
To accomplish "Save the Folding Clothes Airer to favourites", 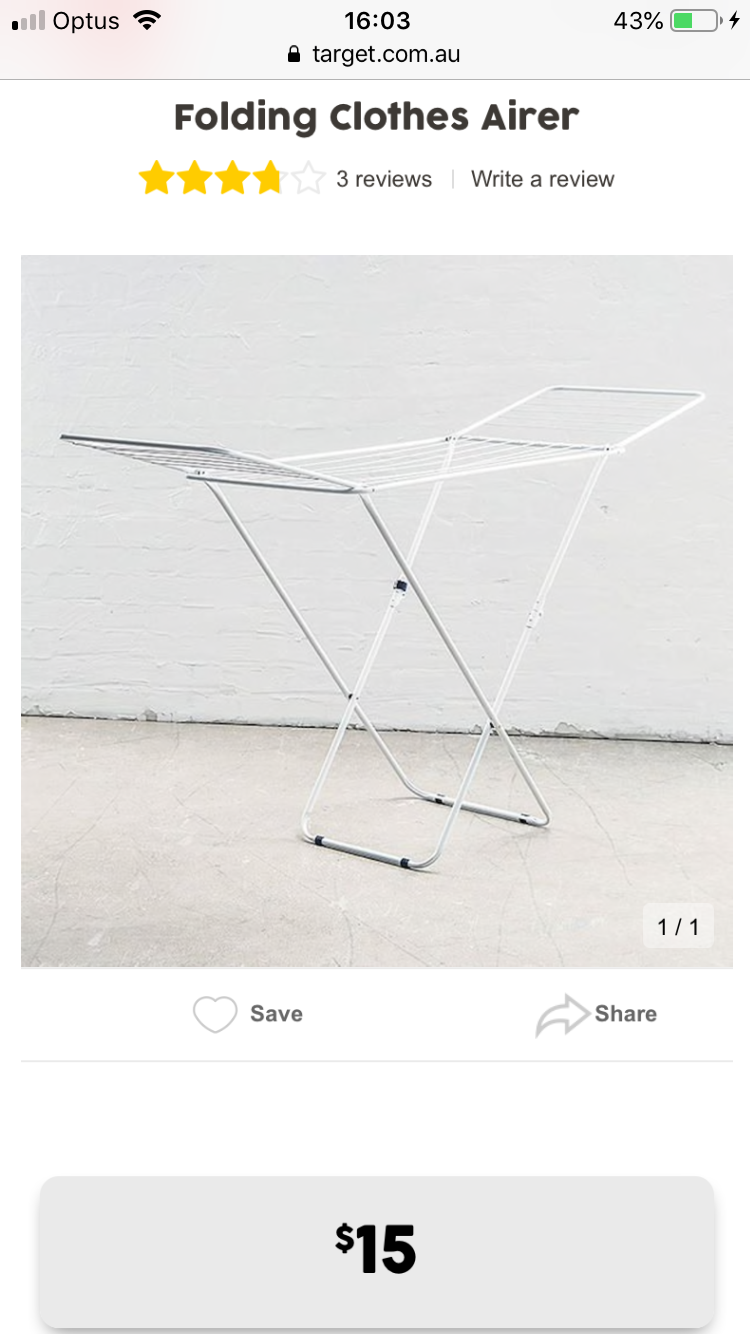I will point(248,1014).
